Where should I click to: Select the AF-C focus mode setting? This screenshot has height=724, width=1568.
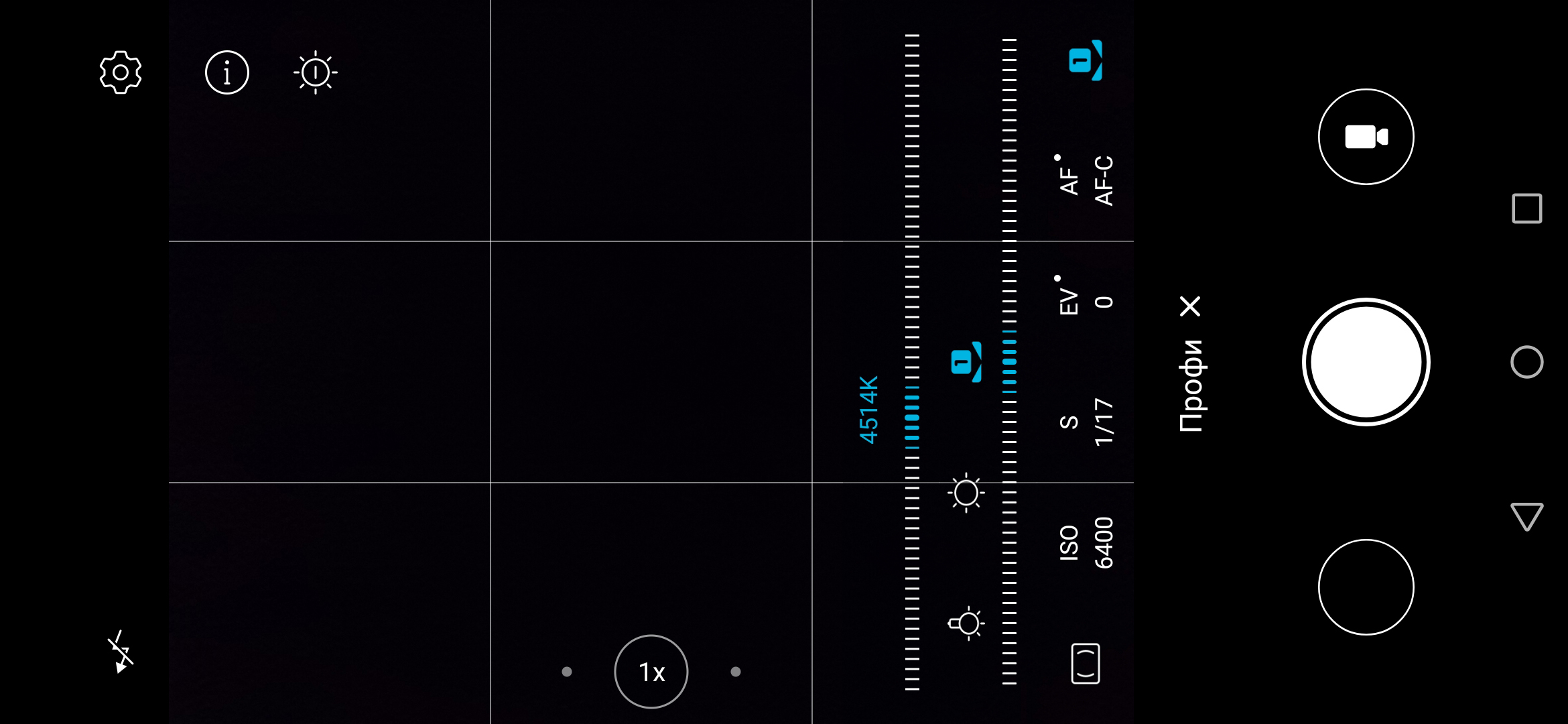(x=1086, y=180)
